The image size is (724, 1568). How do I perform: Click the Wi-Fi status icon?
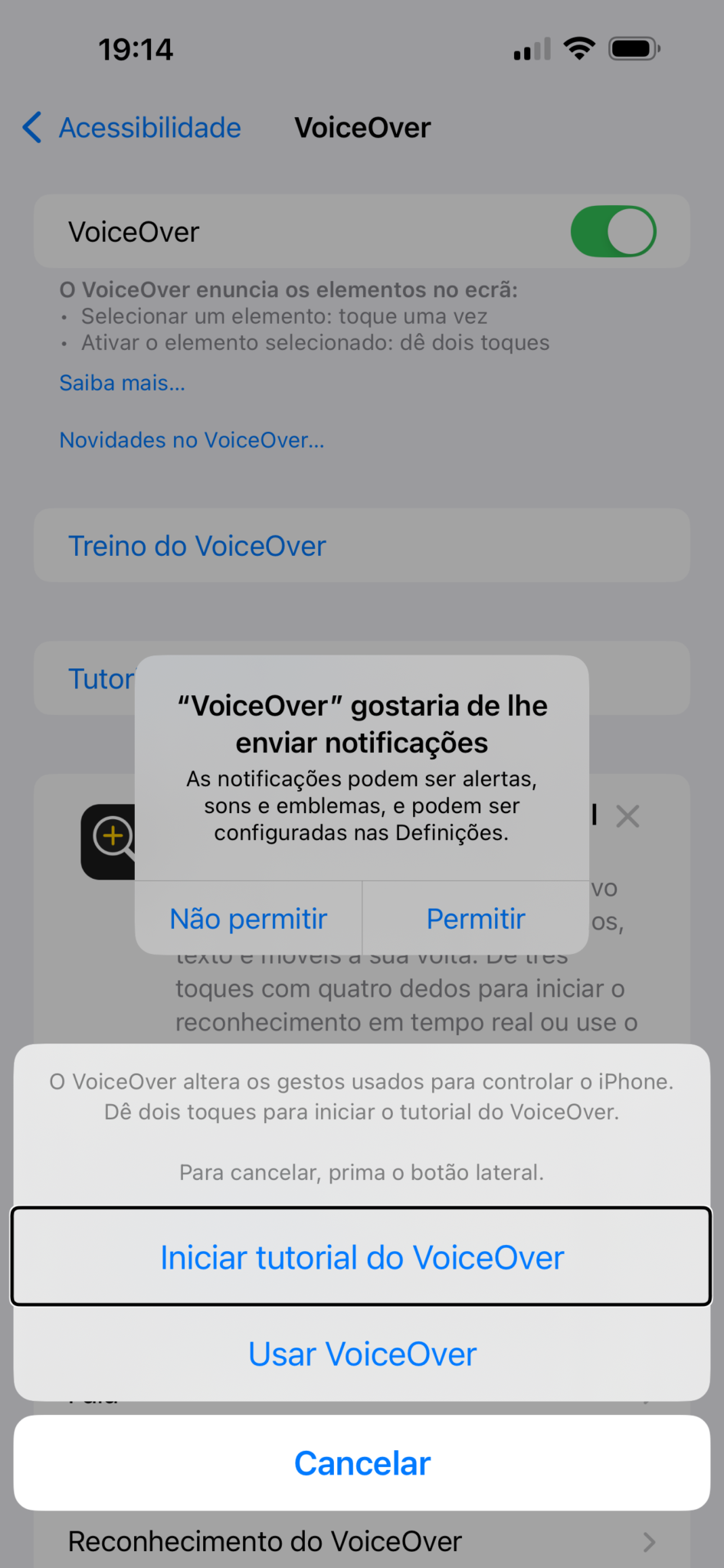pyautogui.click(x=579, y=47)
